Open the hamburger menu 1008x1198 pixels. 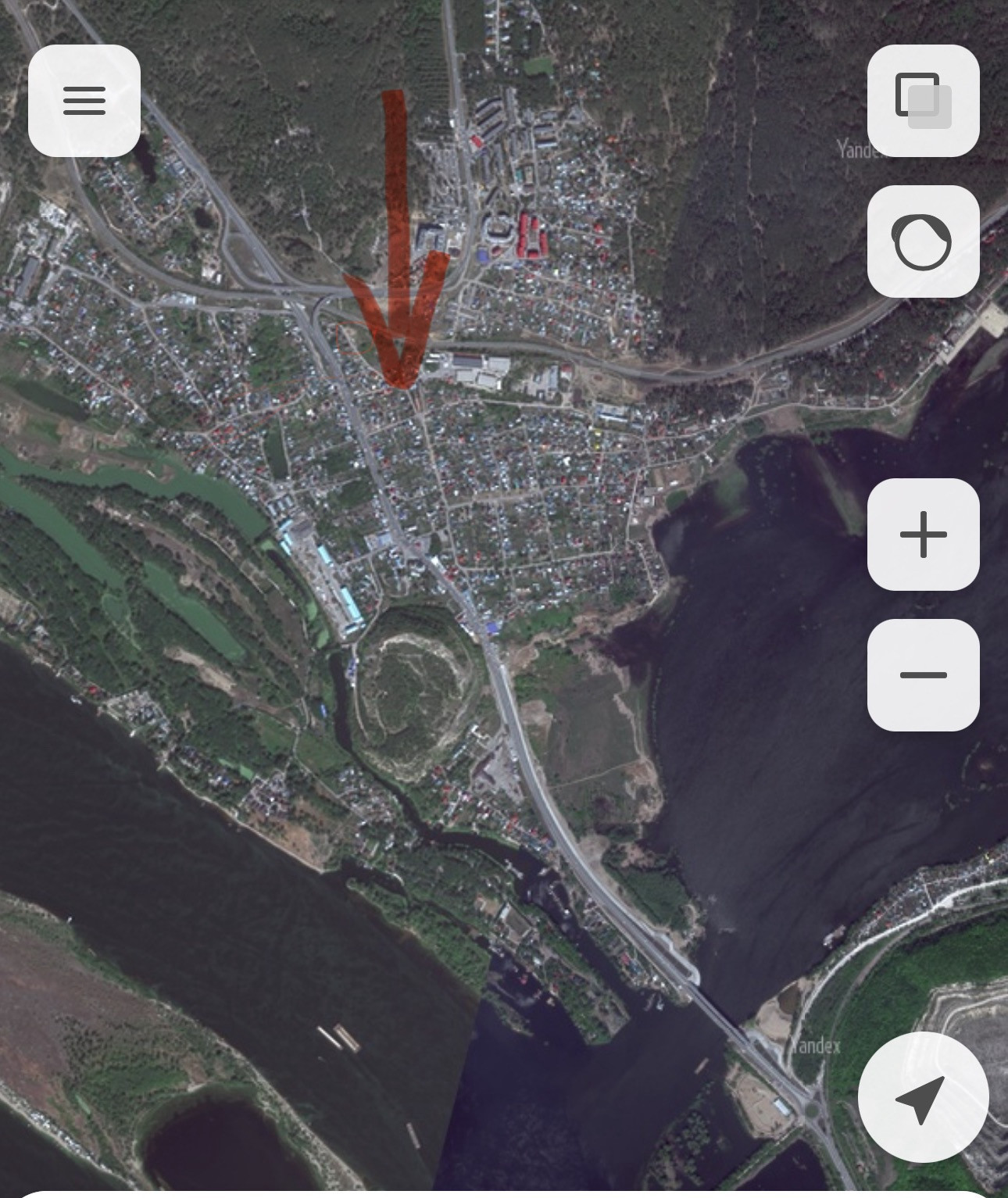click(84, 101)
